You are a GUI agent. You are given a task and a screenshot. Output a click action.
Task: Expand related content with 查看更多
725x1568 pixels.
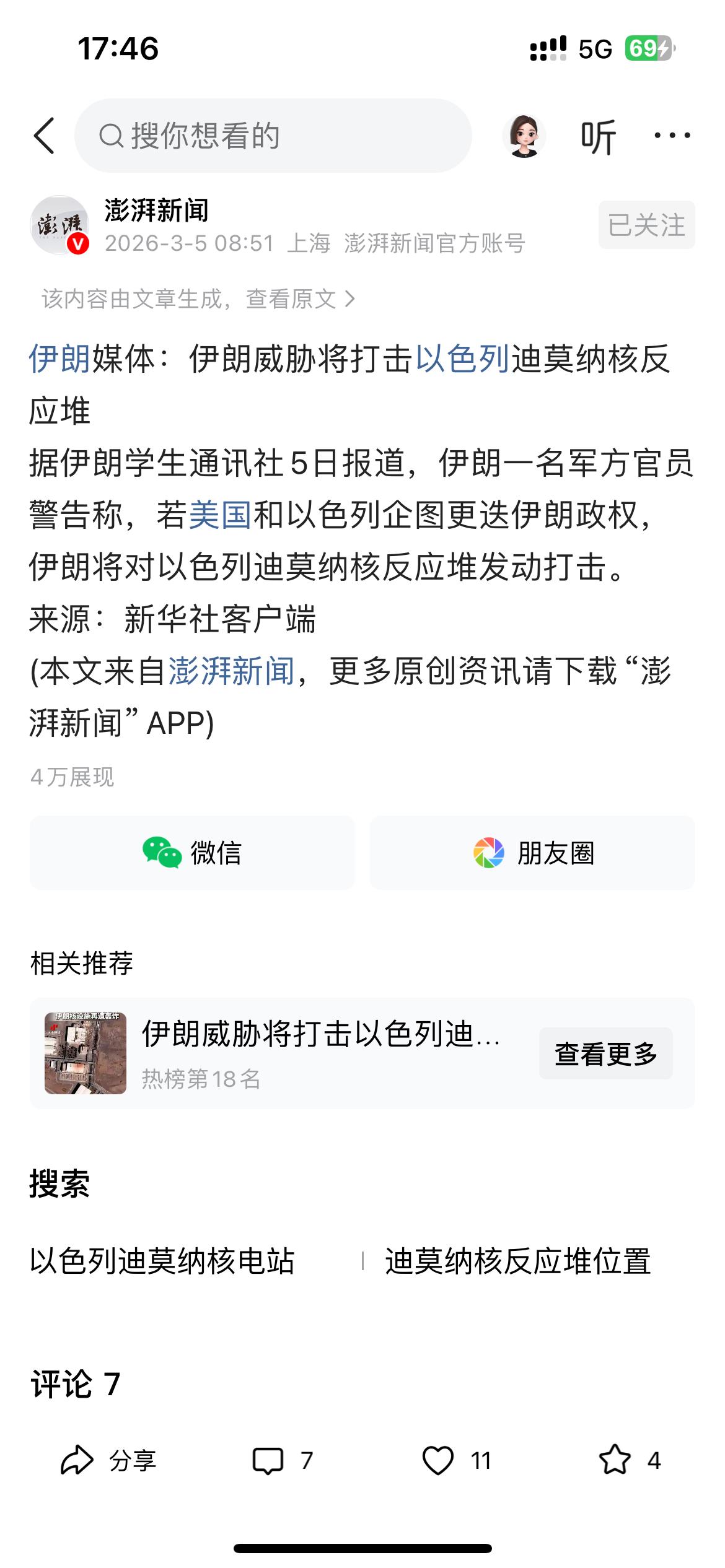pyautogui.click(x=606, y=1053)
